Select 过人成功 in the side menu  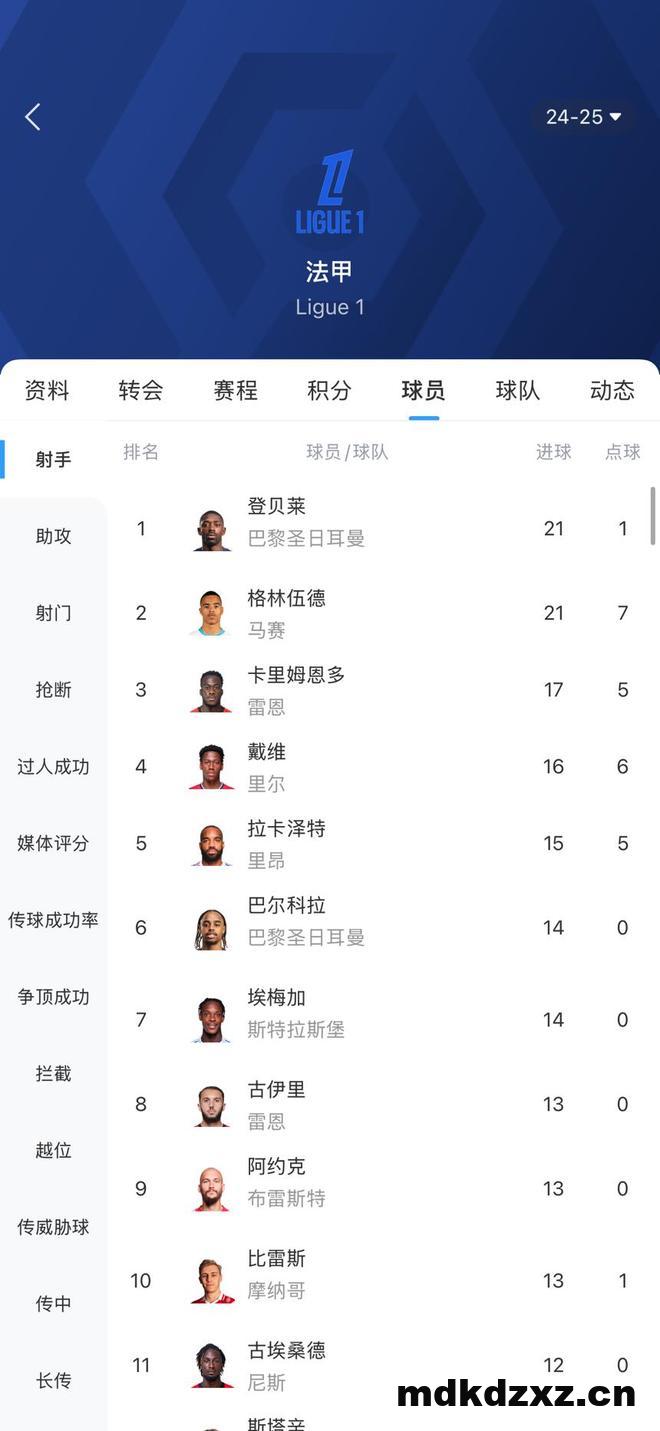pyautogui.click(x=54, y=767)
